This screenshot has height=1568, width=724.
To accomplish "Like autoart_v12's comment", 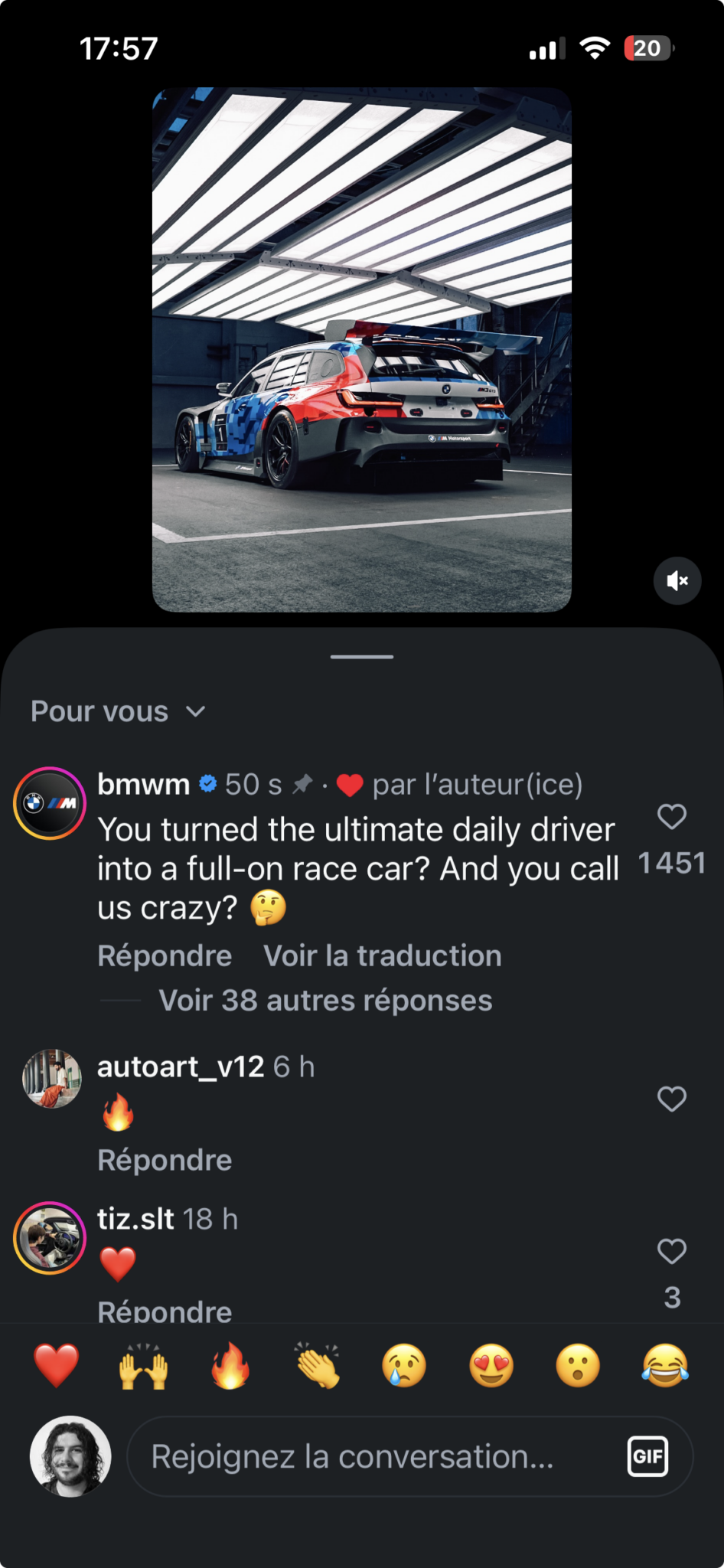I will pos(672,1099).
